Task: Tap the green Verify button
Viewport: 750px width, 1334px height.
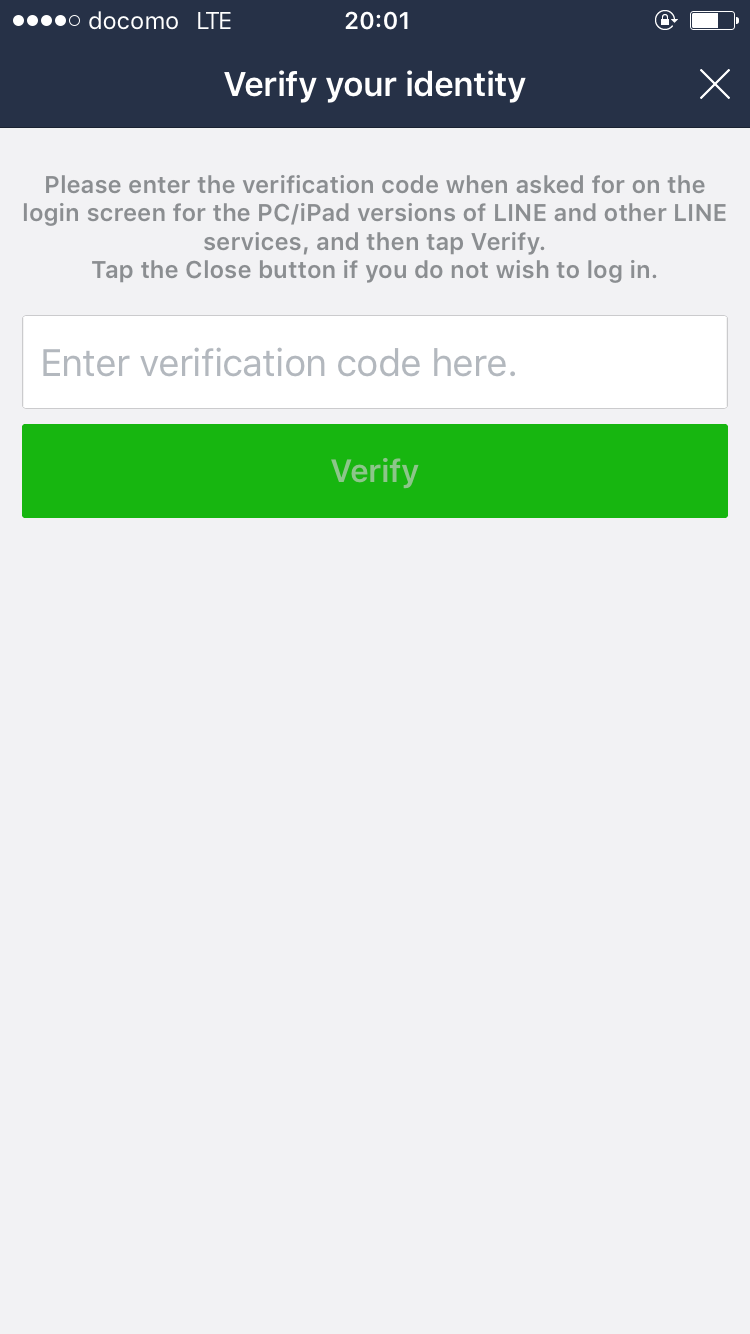Action: 375,471
